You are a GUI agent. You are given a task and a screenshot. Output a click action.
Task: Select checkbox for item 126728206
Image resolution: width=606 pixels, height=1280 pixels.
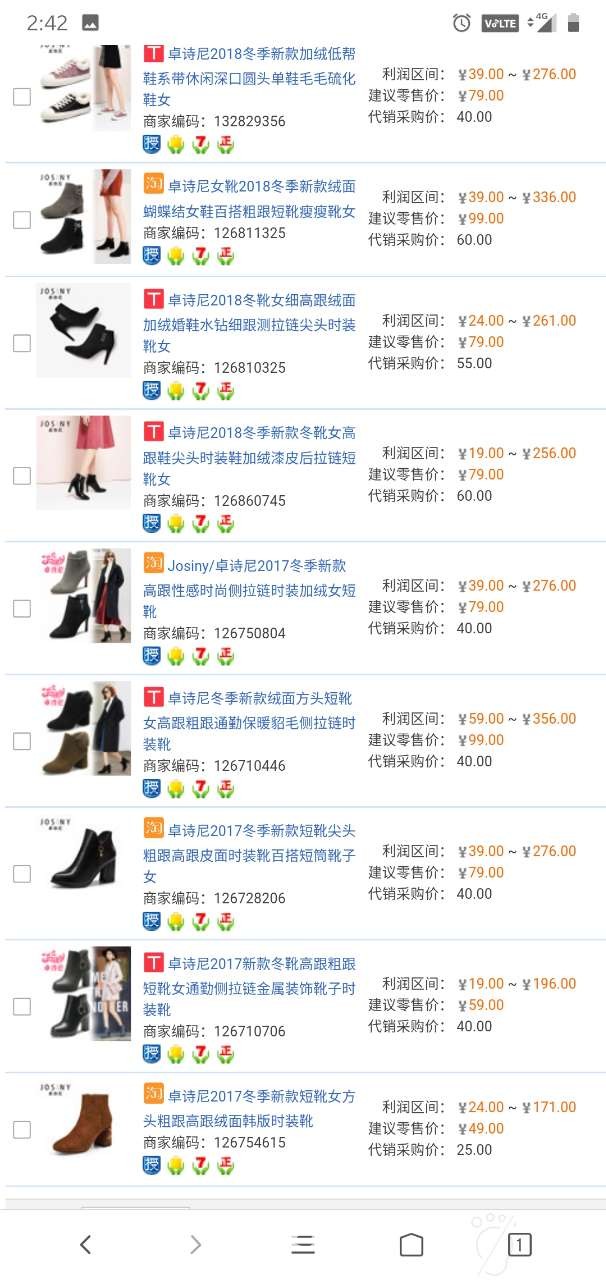click(21, 874)
